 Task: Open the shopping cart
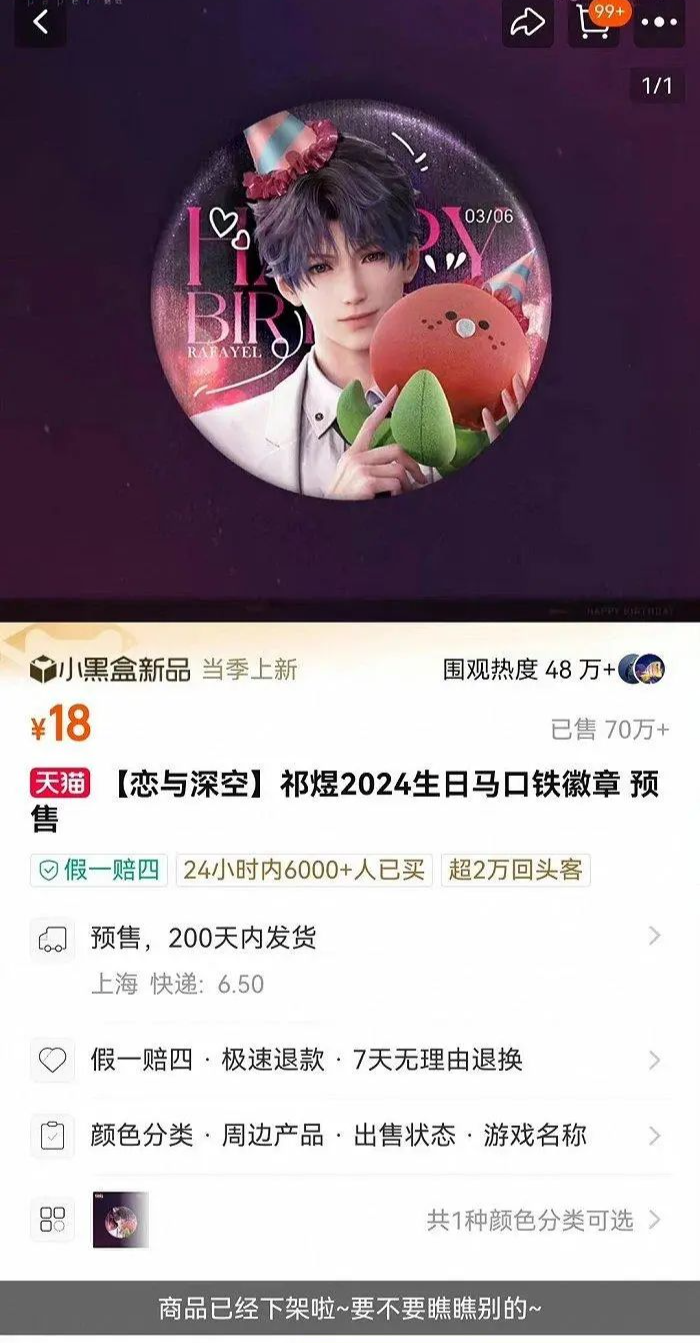click(593, 22)
